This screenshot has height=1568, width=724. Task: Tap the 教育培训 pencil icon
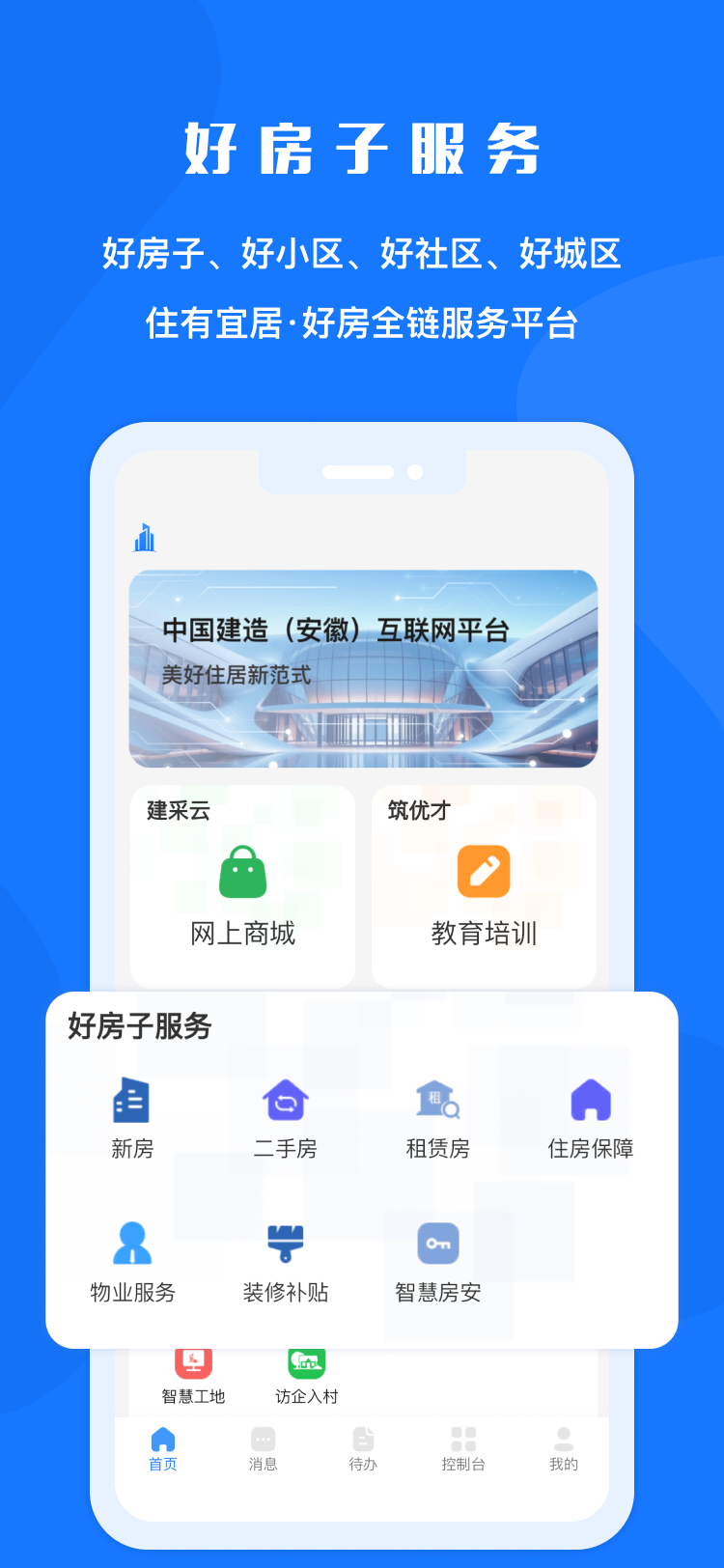click(483, 870)
